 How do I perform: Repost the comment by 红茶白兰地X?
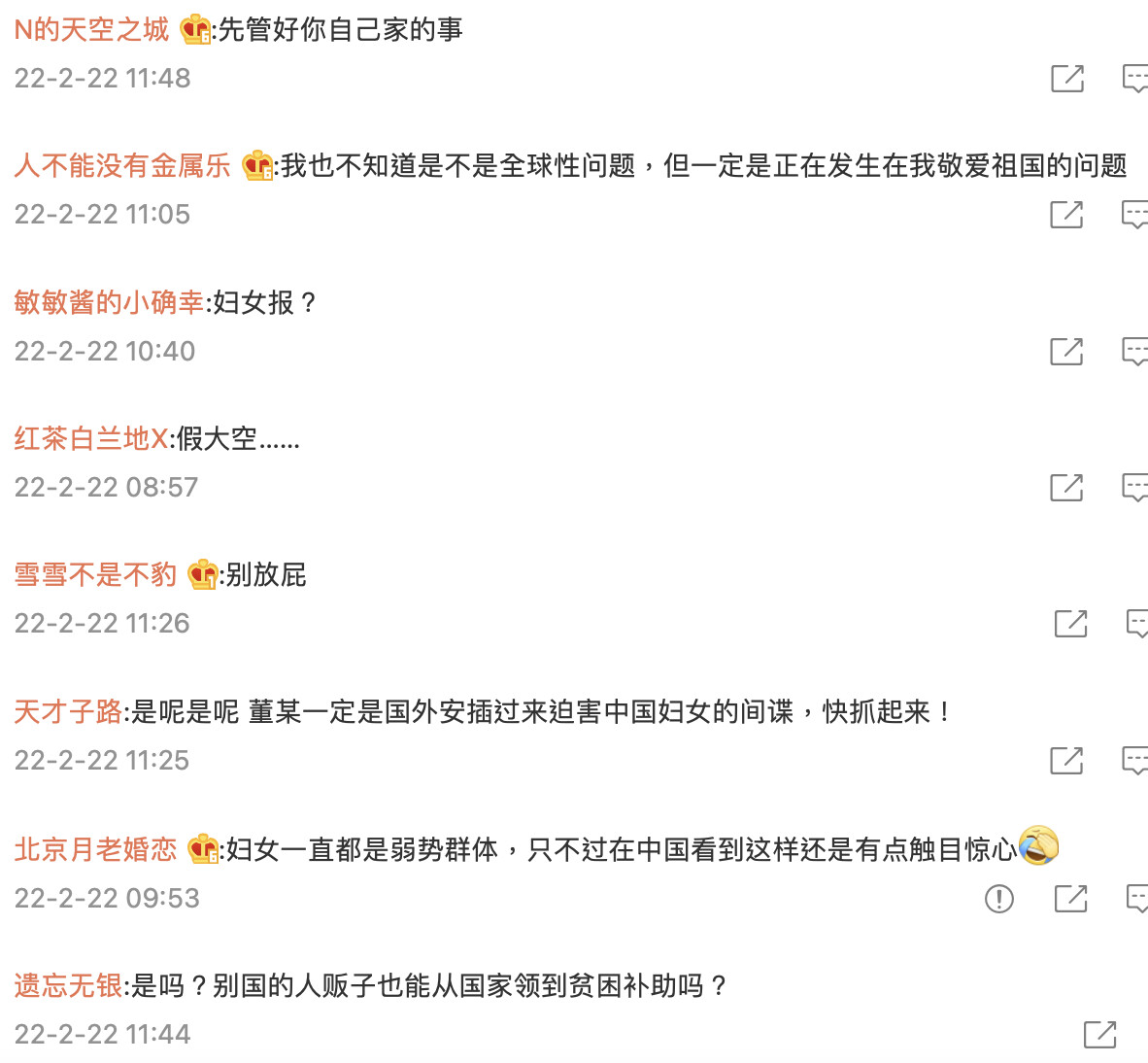click(x=1066, y=488)
